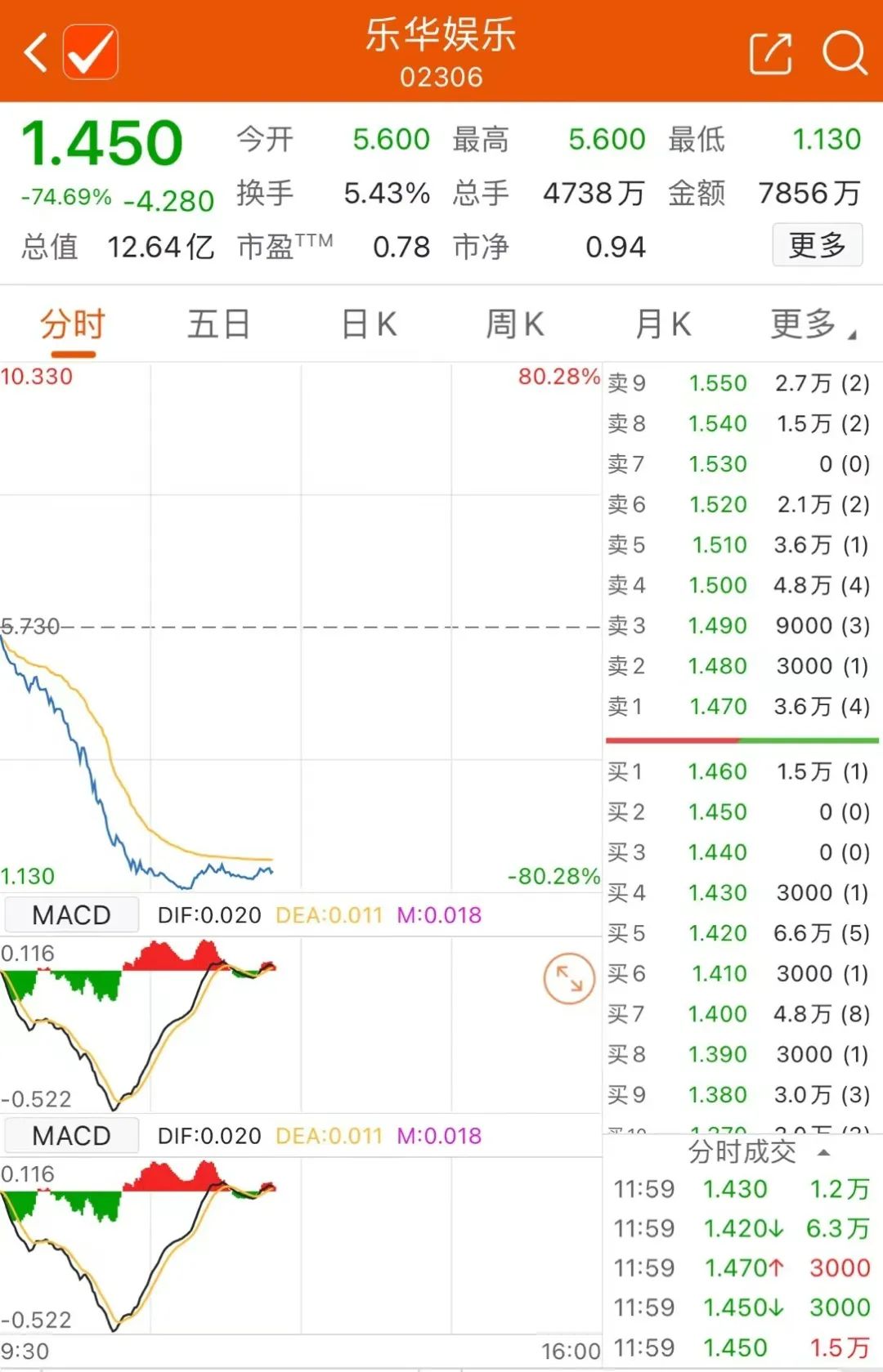The height and width of the screenshot is (1372, 883).
Task: Open the 更多 chart period dropdown
Action: 812,324
